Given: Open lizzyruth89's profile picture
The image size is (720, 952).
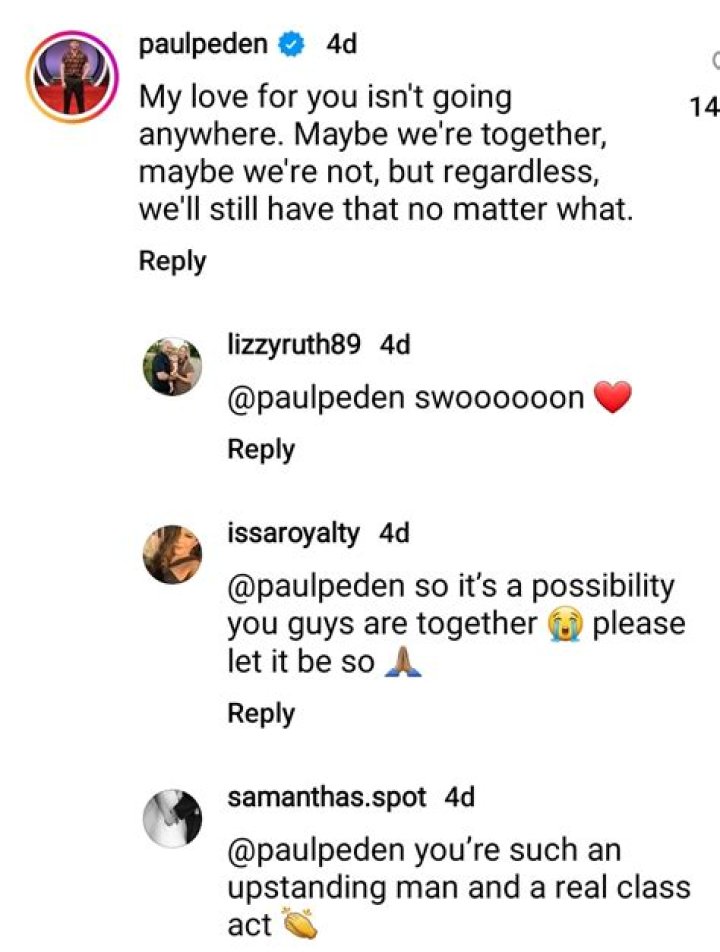Looking at the screenshot, I should coord(173,368).
